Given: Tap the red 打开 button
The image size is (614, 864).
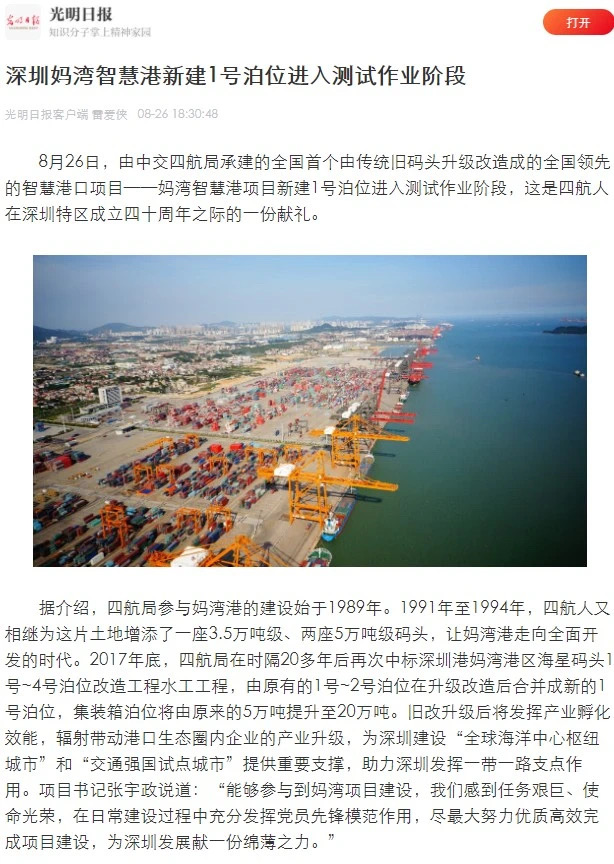Looking at the screenshot, I should point(577,22).
